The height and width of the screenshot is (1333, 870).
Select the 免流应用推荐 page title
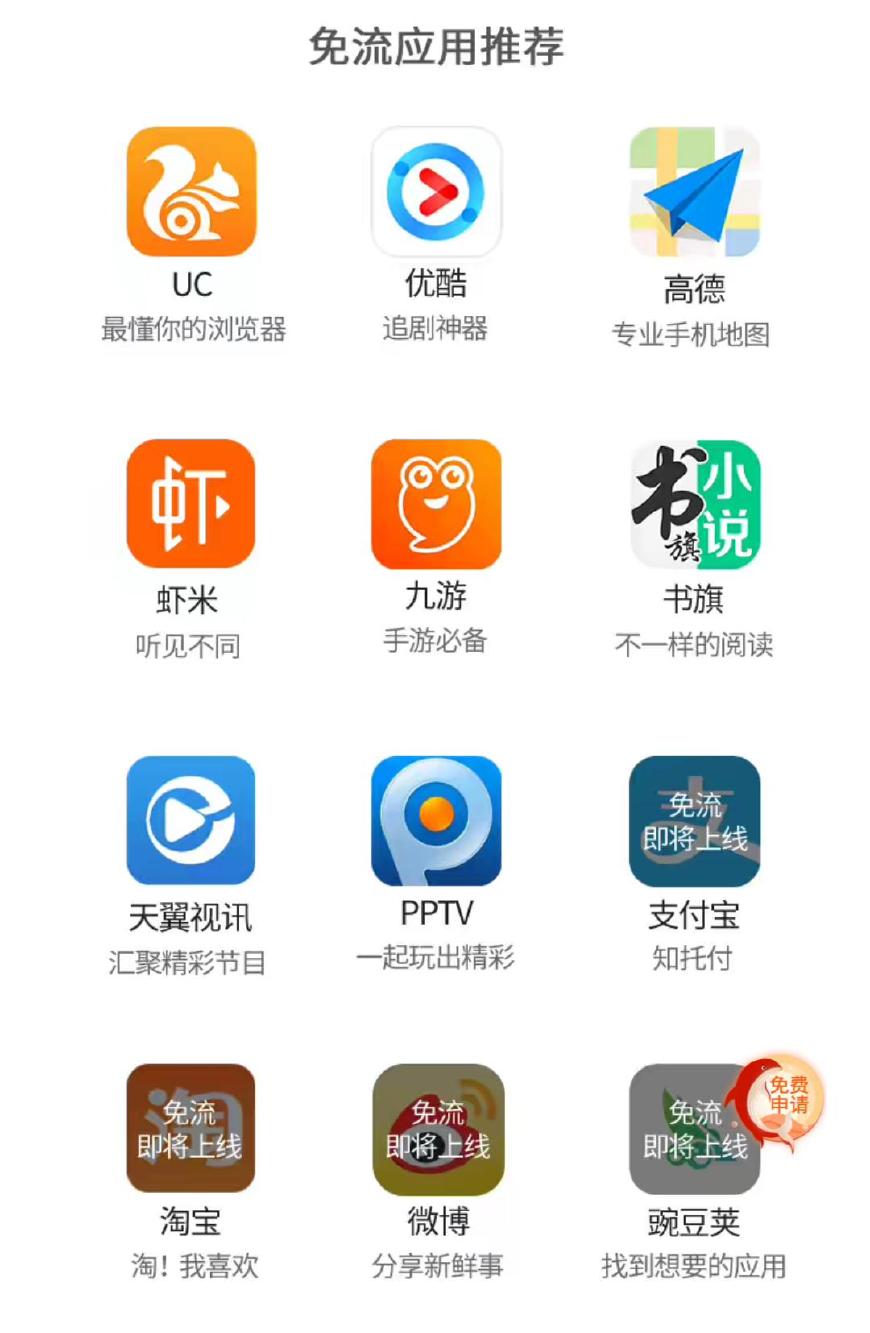coord(435,44)
